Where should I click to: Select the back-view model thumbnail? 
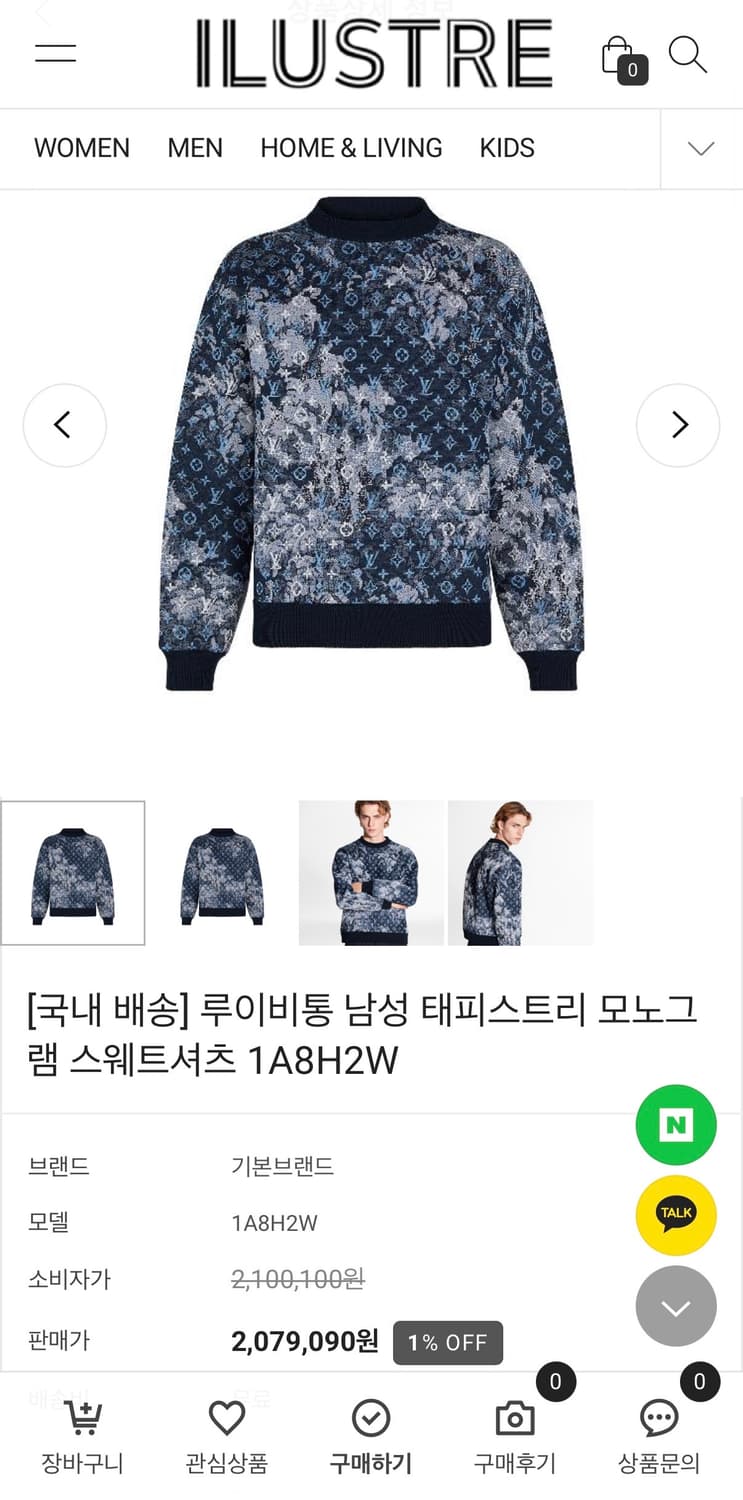click(x=520, y=872)
